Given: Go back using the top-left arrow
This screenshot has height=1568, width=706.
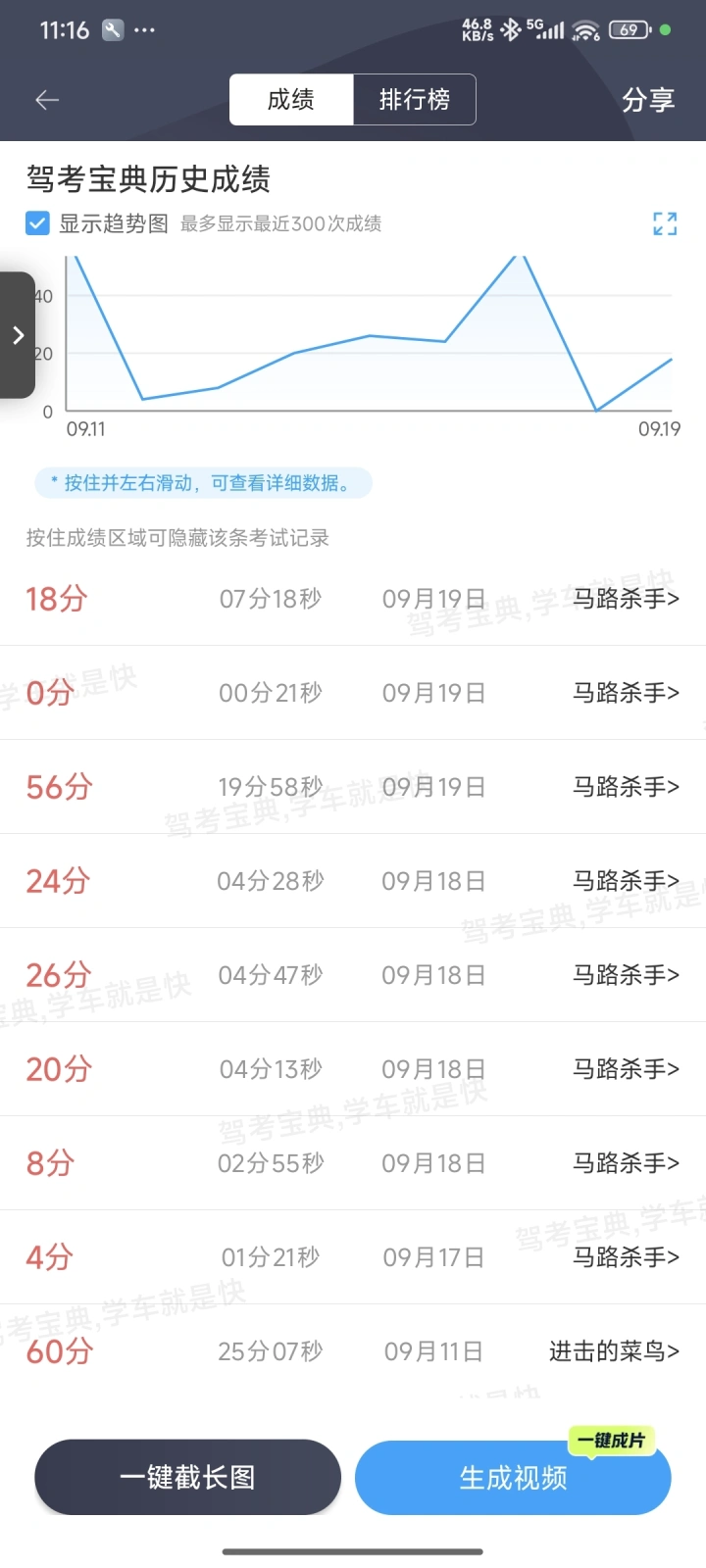Looking at the screenshot, I should pyautogui.click(x=47, y=100).
